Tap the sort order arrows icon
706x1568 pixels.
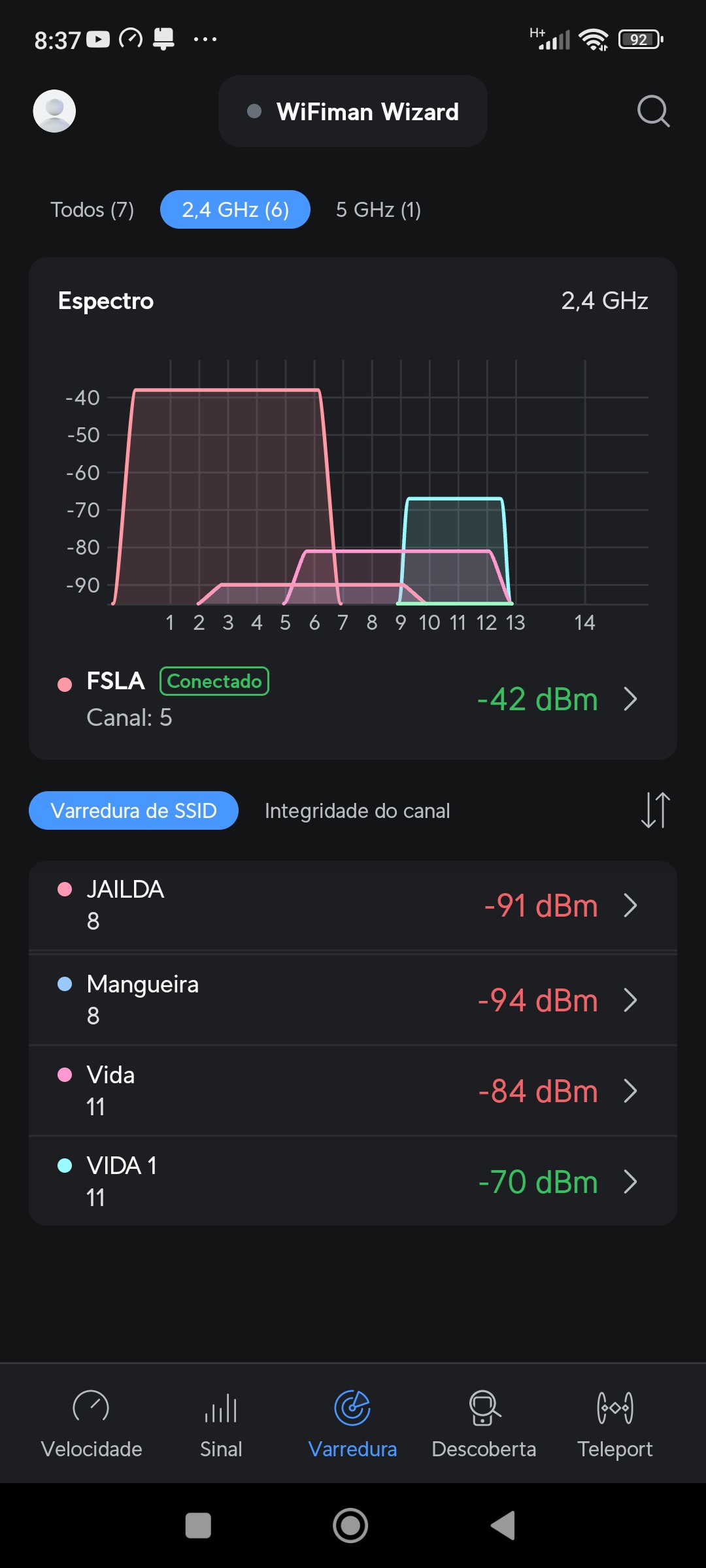655,810
